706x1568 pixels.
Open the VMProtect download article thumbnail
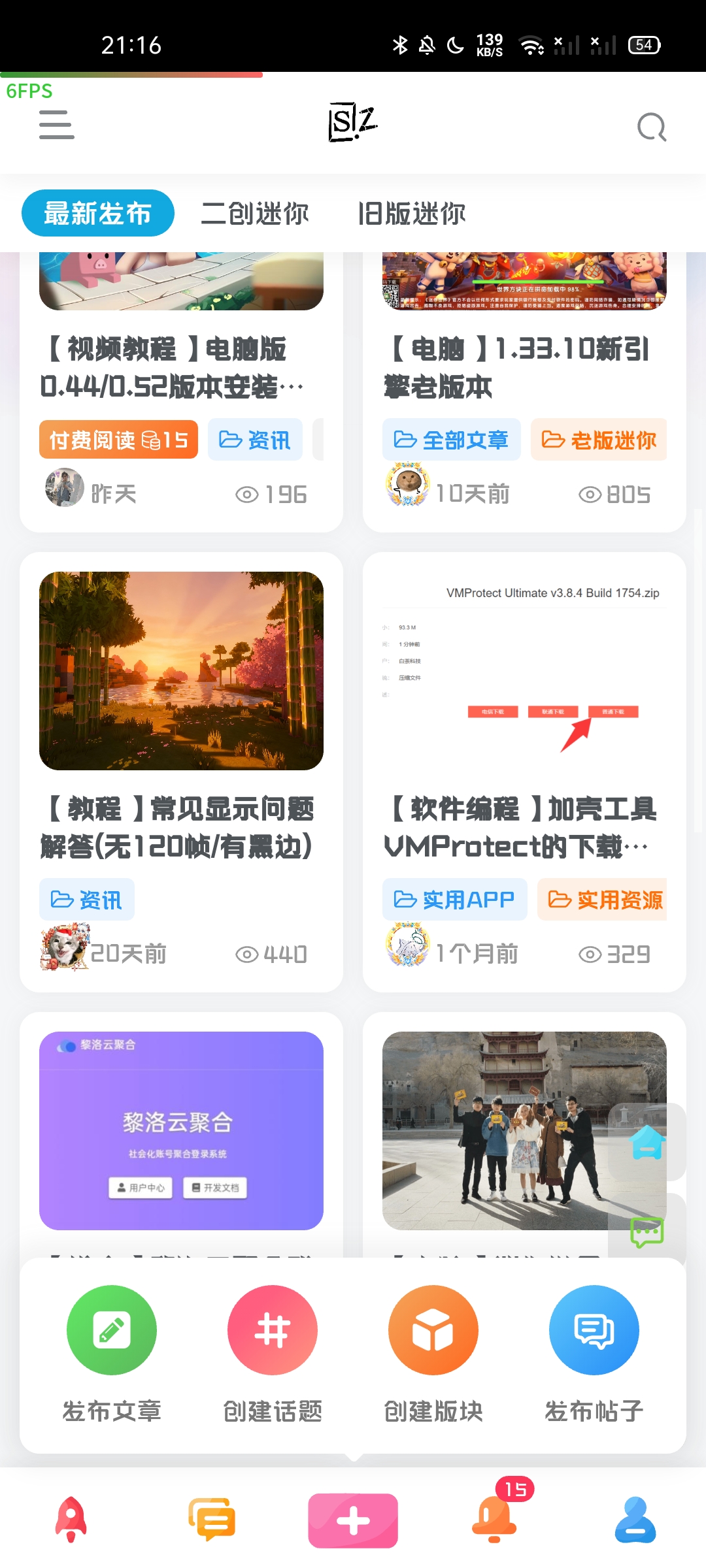[x=523, y=666]
